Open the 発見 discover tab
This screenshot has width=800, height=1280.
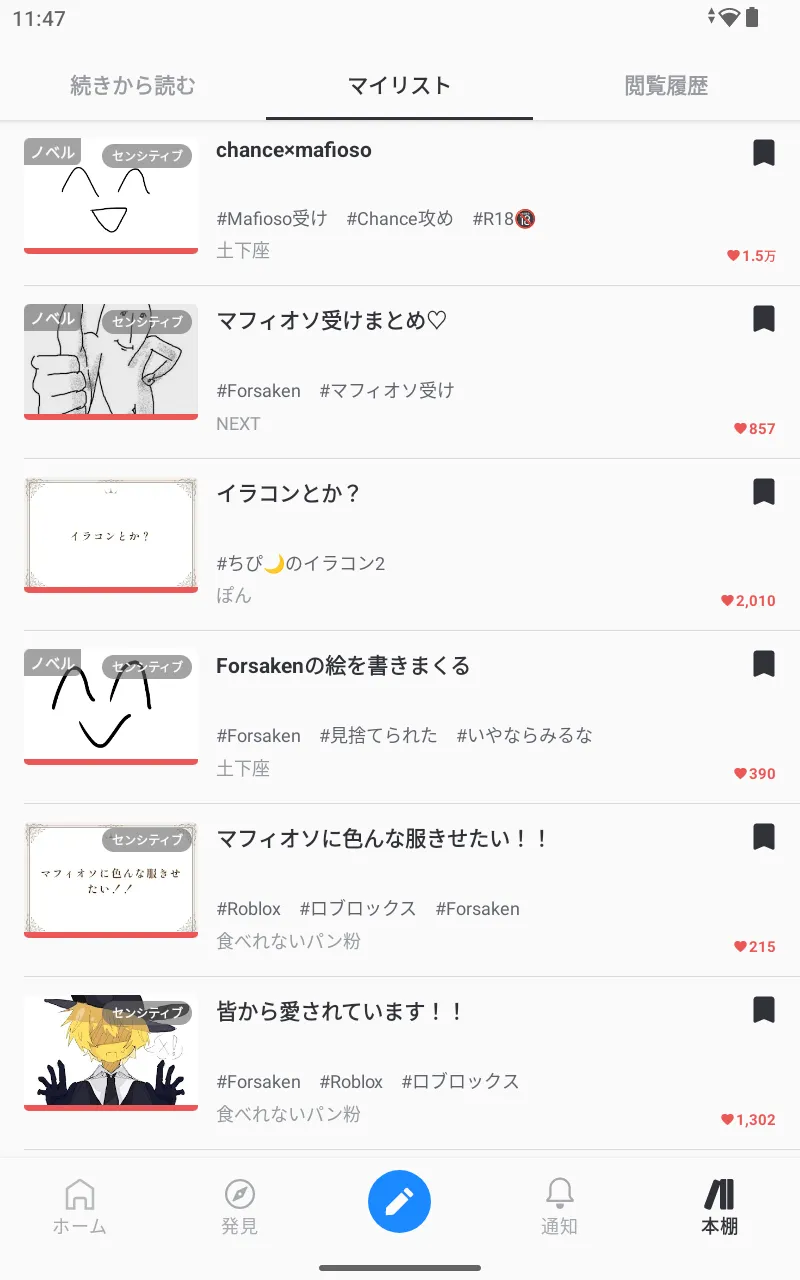[x=240, y=1206]
